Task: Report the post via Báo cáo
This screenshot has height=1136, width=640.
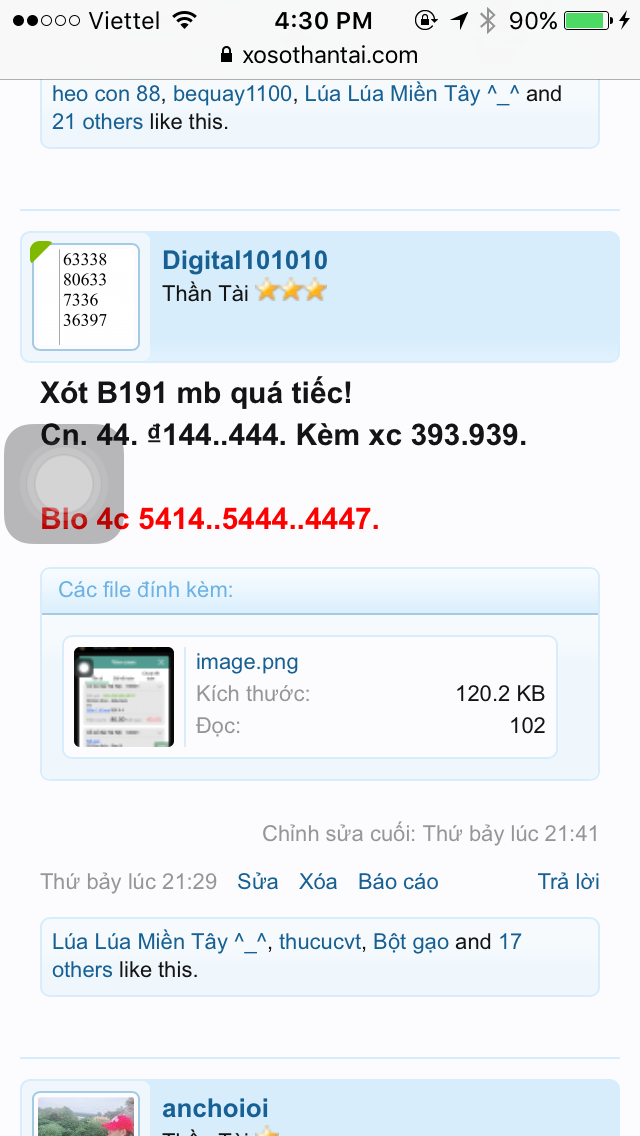Action: 398,882
